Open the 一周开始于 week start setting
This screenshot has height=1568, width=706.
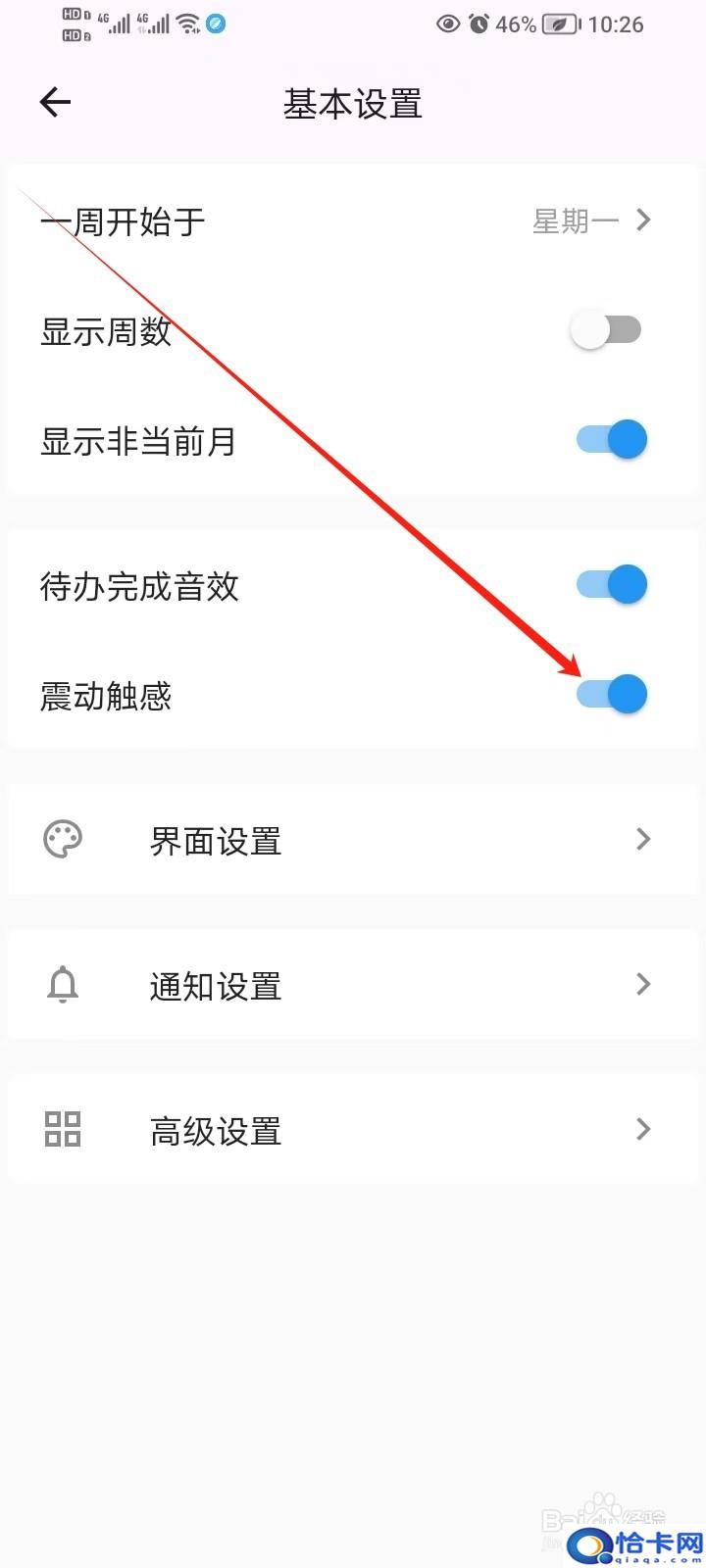353,221
